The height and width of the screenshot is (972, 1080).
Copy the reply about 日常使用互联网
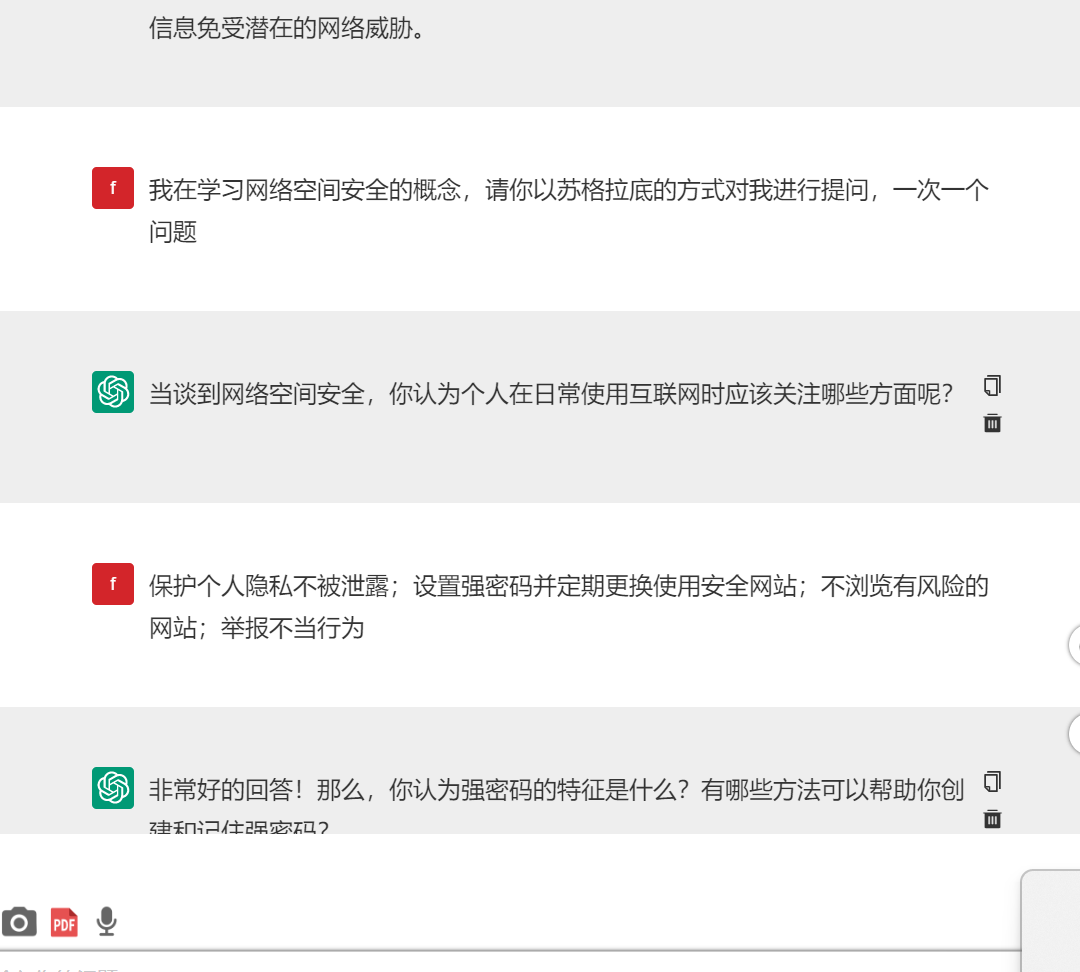992,385
